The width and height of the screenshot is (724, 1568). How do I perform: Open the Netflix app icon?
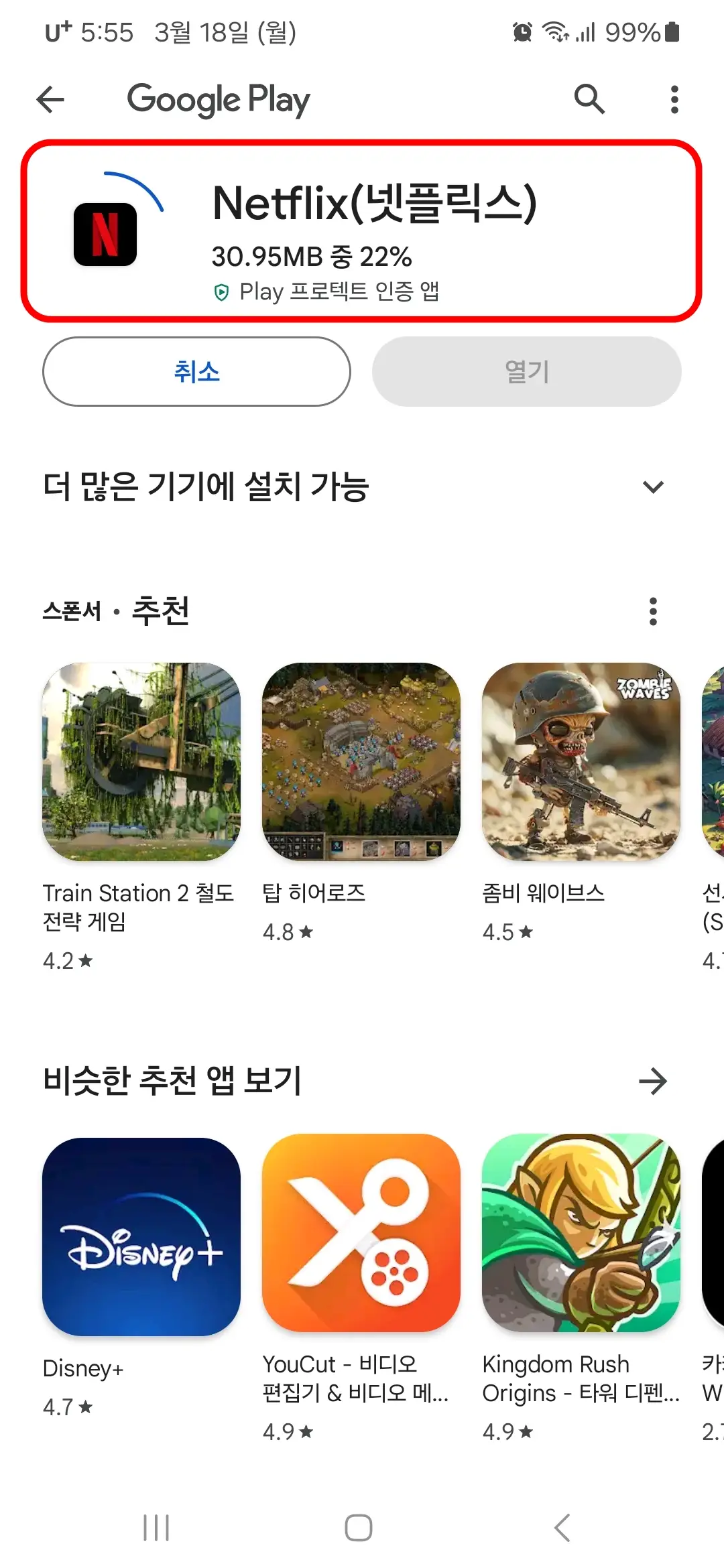105,235
